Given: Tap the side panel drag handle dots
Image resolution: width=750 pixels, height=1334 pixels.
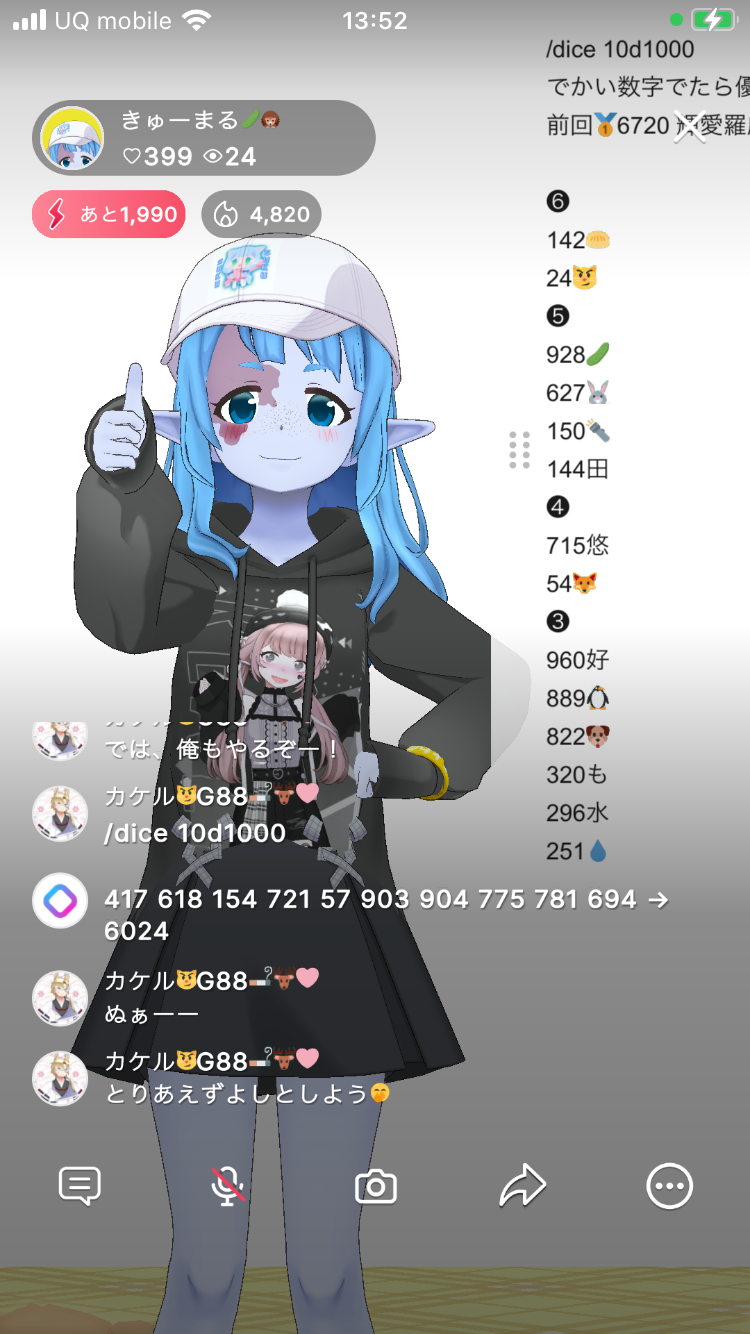Looking at the screenshot, I should [519, 450].
